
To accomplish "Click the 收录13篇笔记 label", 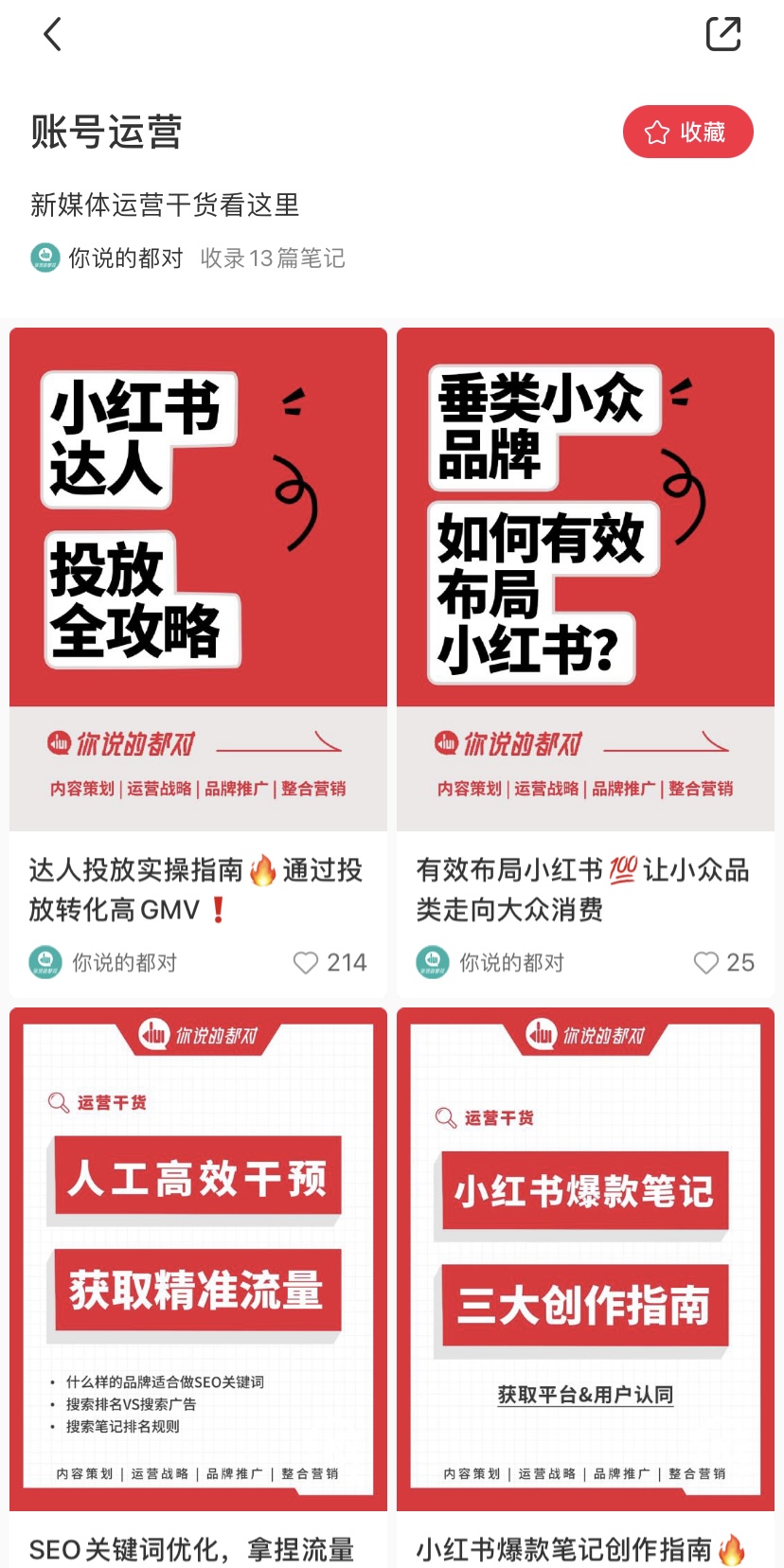I will pos(272,258).
